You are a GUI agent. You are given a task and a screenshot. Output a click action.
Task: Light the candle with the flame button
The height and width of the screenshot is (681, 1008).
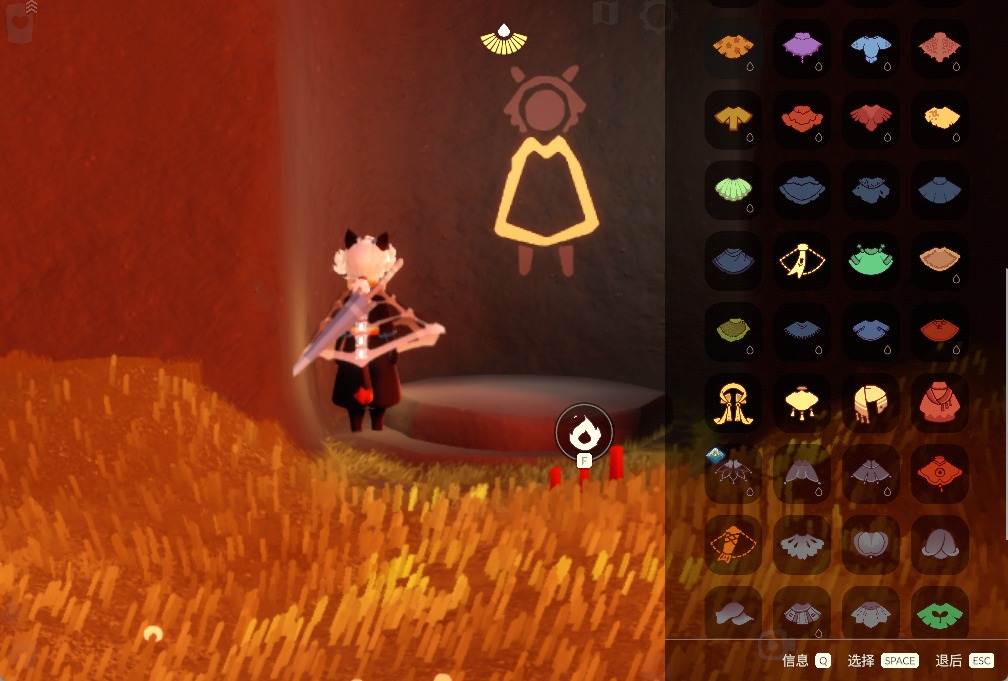[x=584, y=432]
